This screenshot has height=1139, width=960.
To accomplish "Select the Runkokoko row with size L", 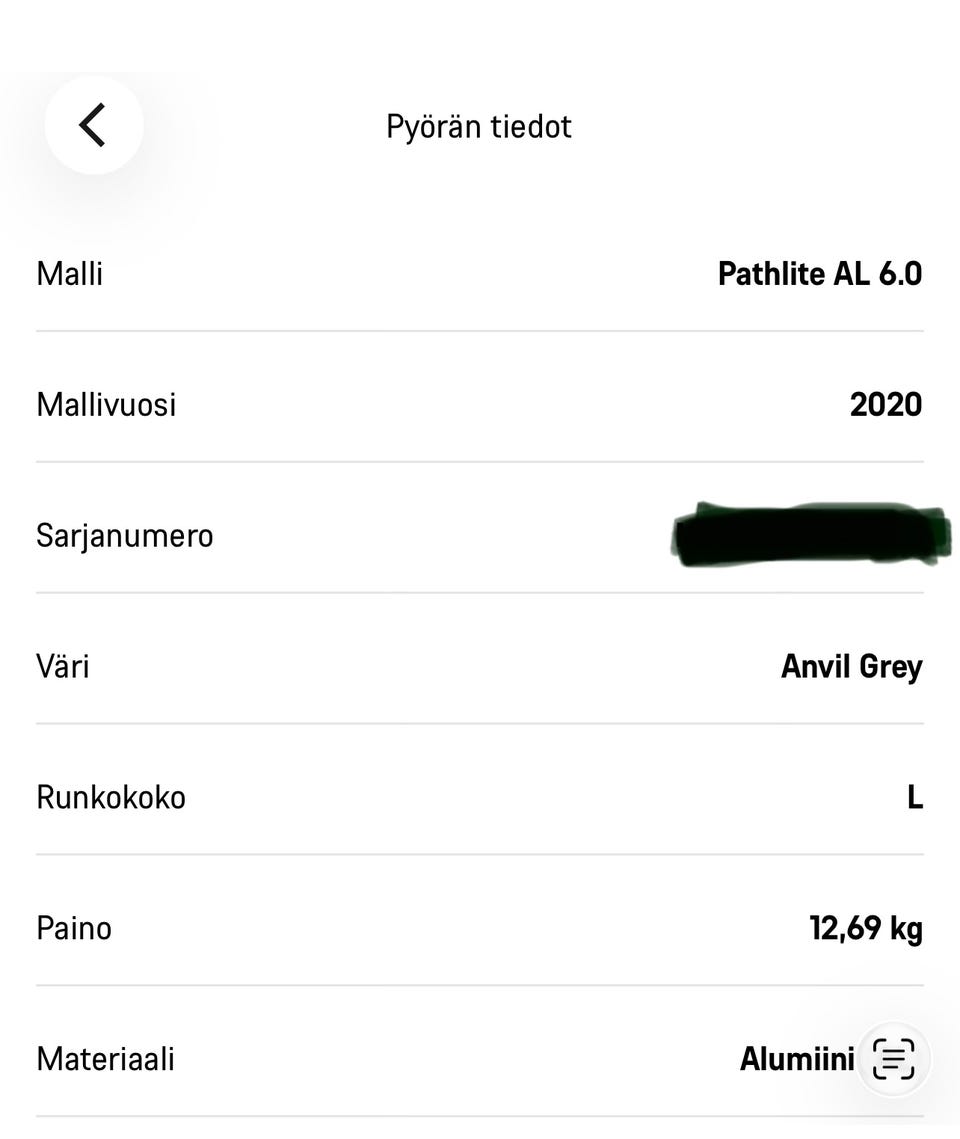I will (480, 797).
